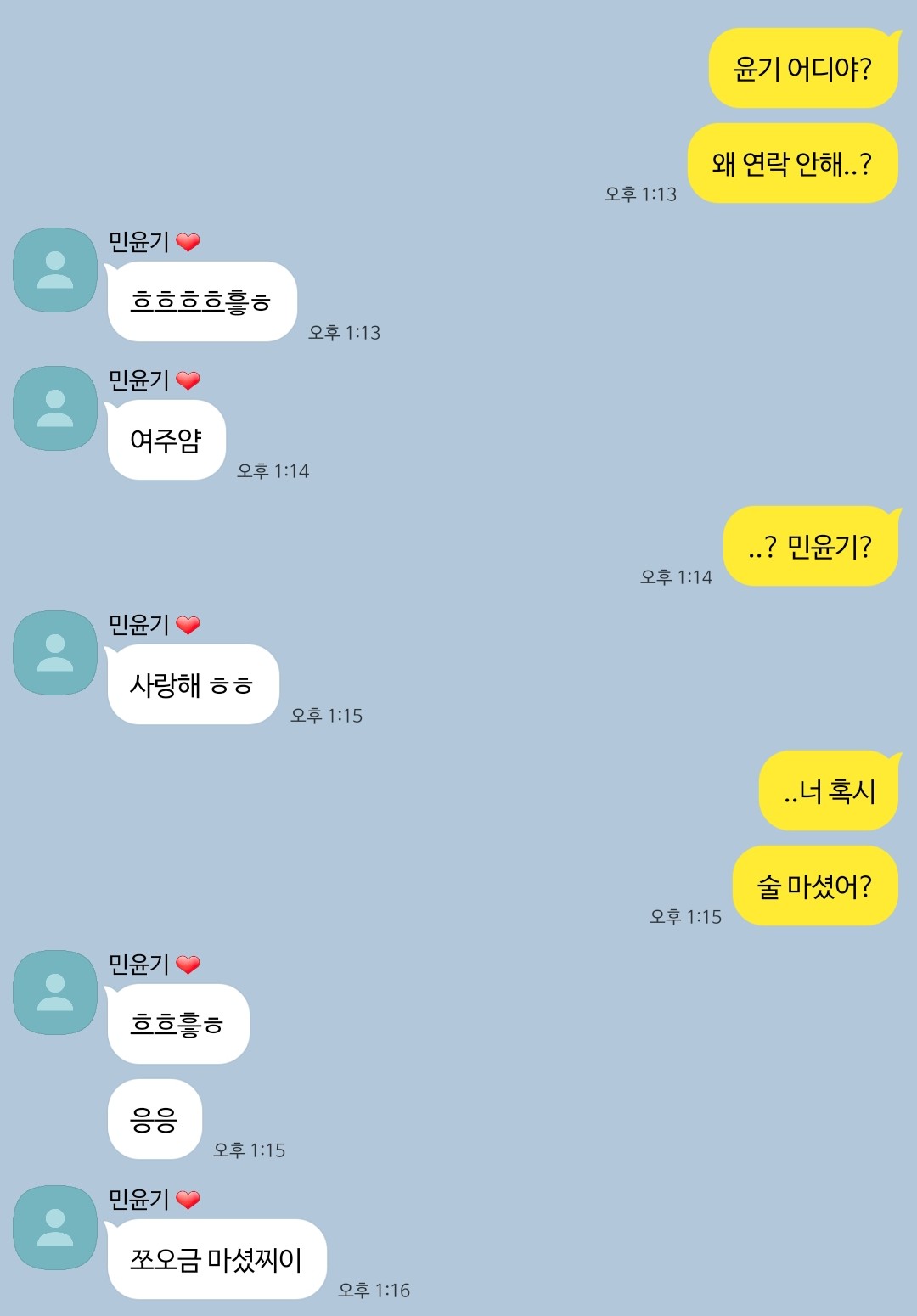View profile from avatar beside 쪼오금 마셨찌이
917x1316 pixels.
(55, 1228)
